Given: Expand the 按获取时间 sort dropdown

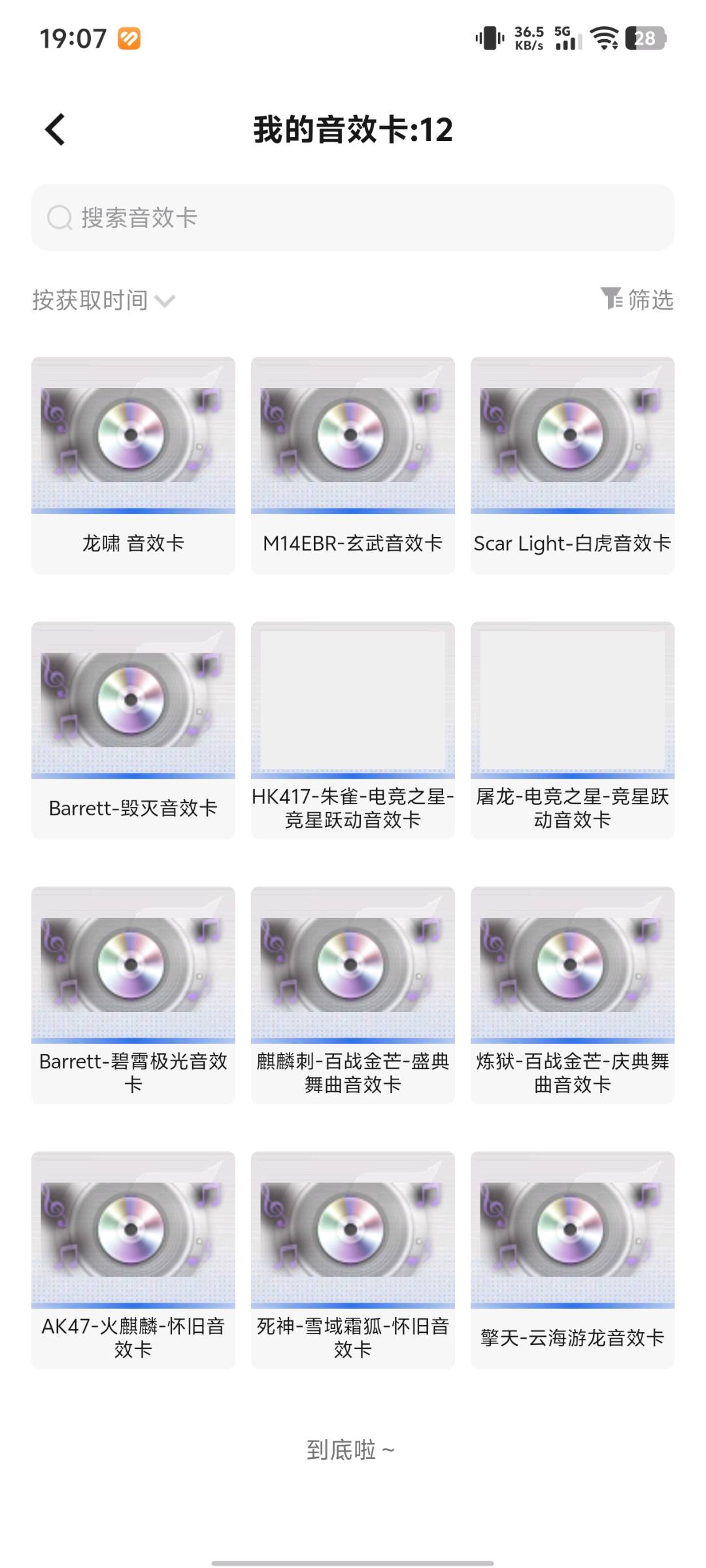Looking at the screenshot, I should coord(103,301).
